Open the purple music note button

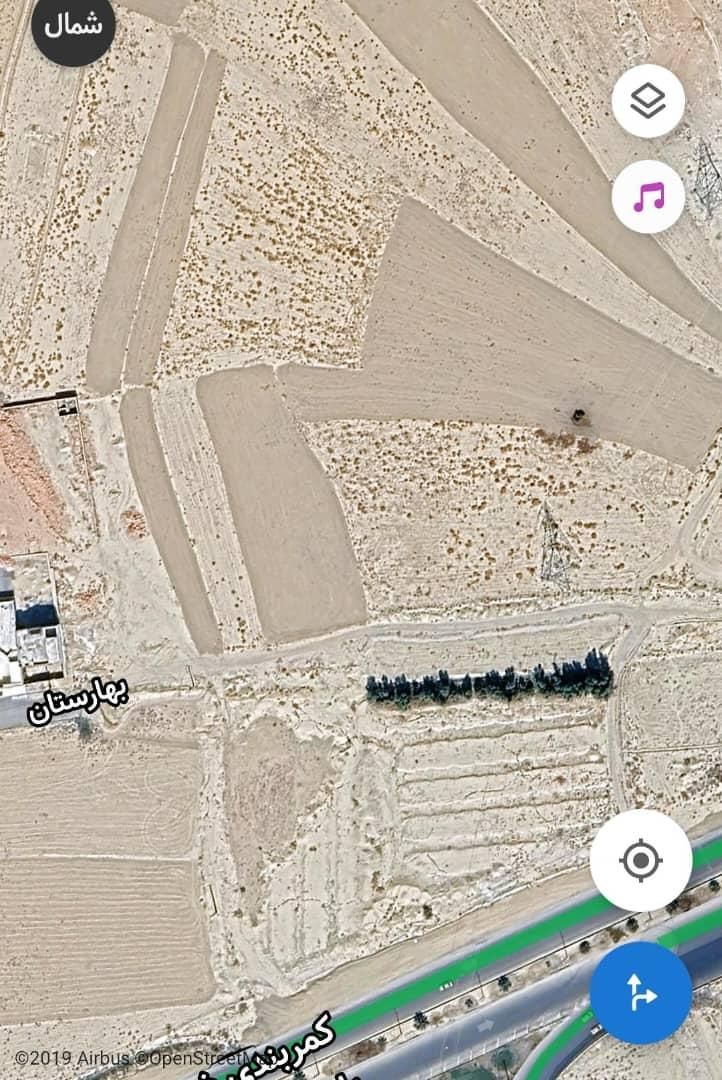[x=648, y=197]
